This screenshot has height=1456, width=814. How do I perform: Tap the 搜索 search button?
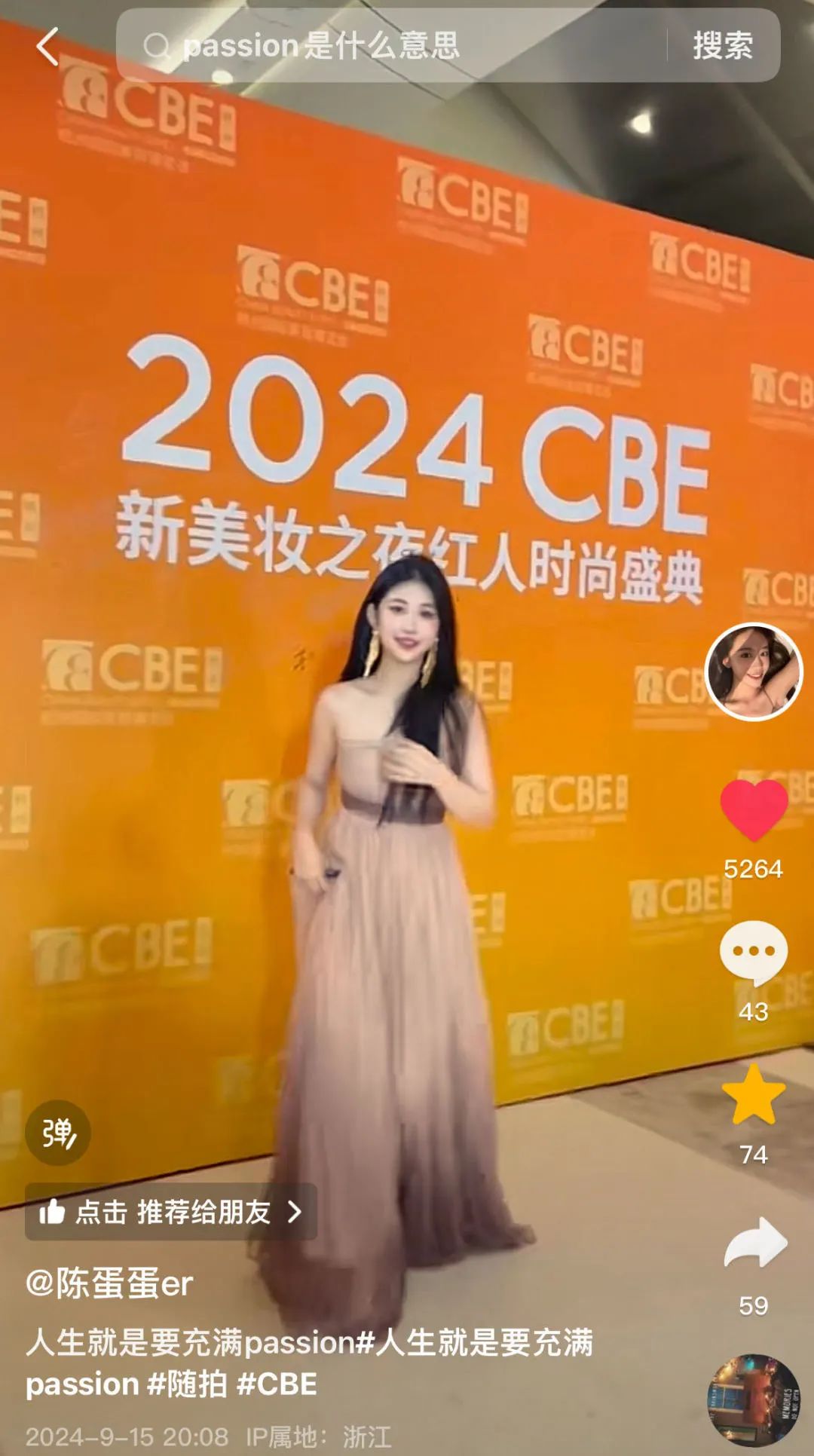pos(722,47)
